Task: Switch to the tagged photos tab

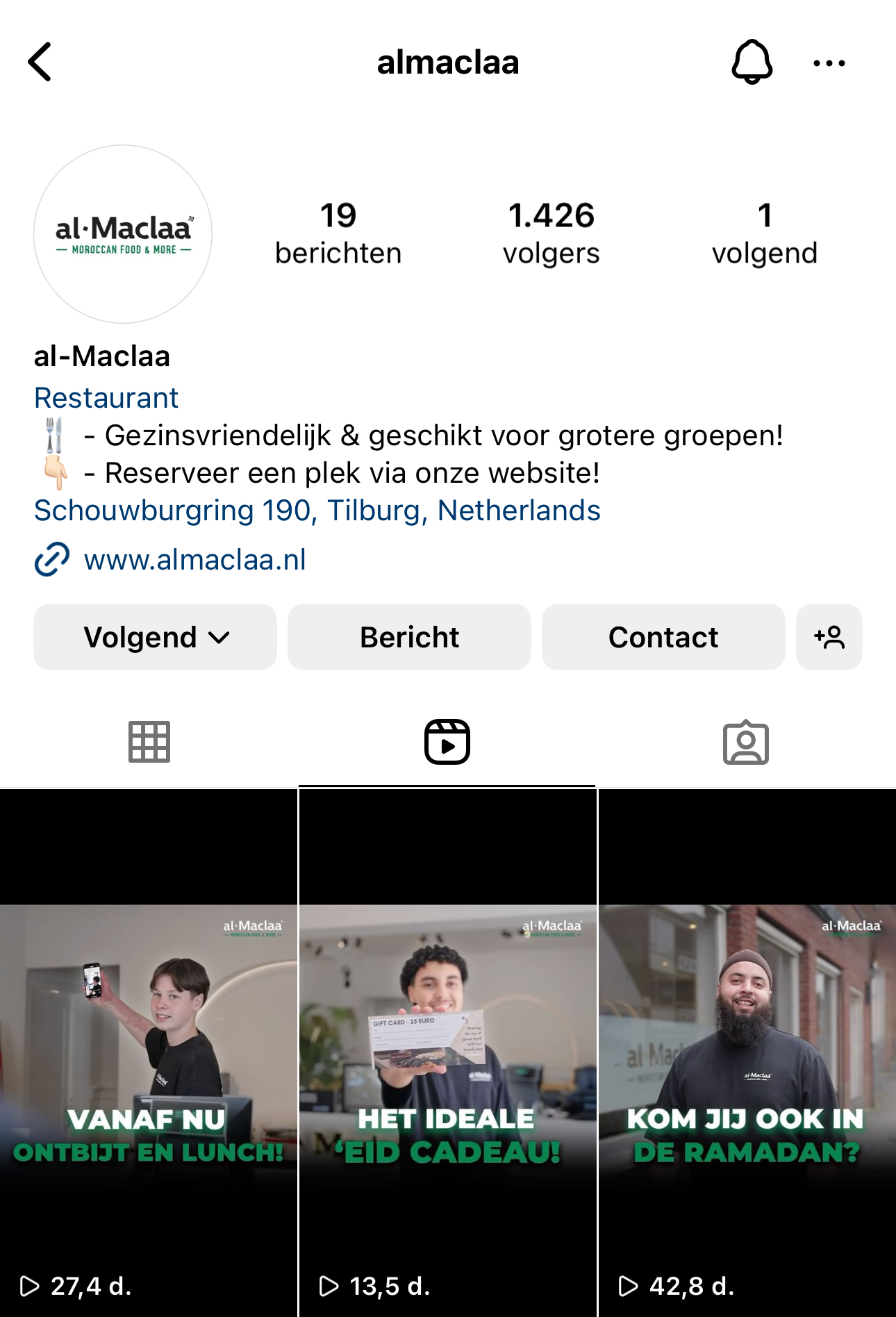Action: (745, 743)
